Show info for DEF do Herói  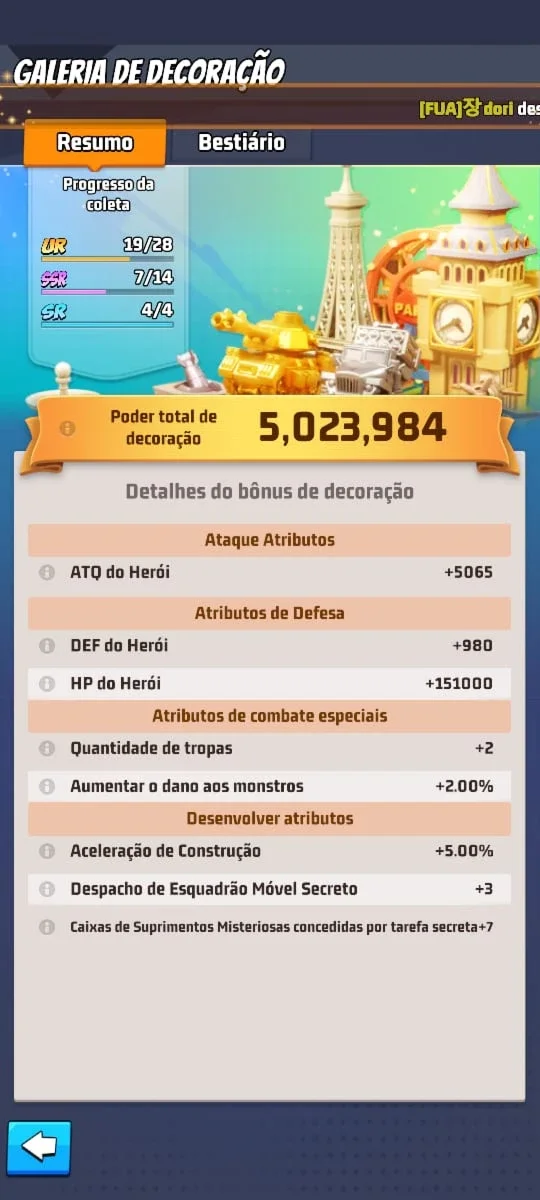point(46,646)
